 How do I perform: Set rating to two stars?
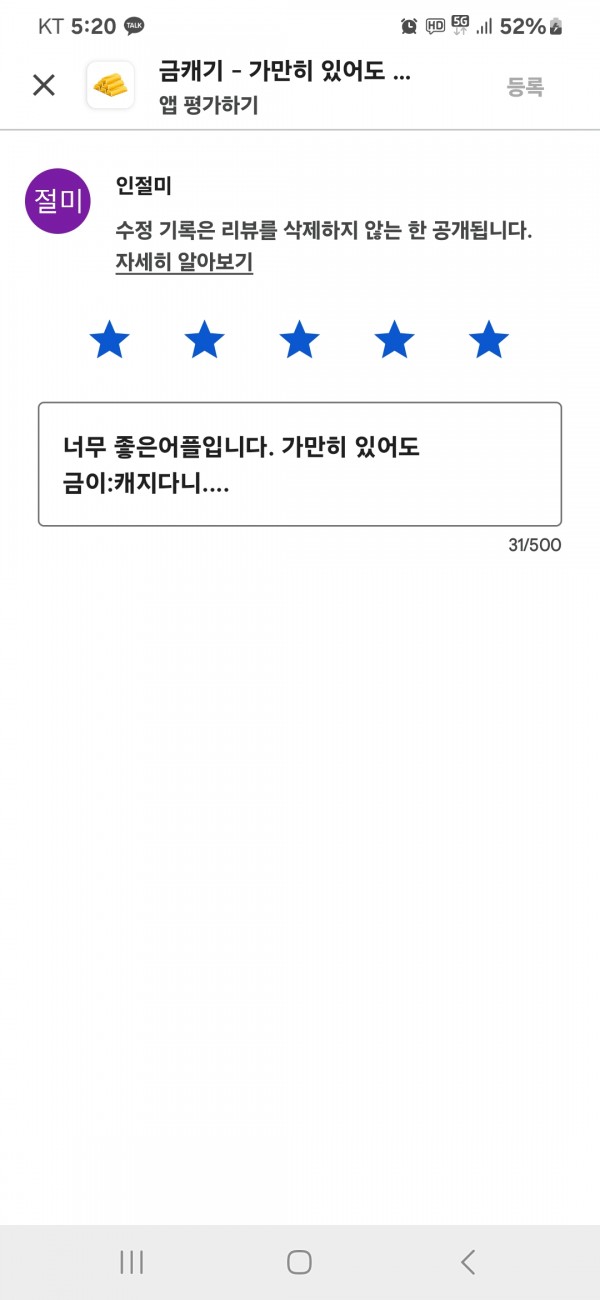coord(204,340)
